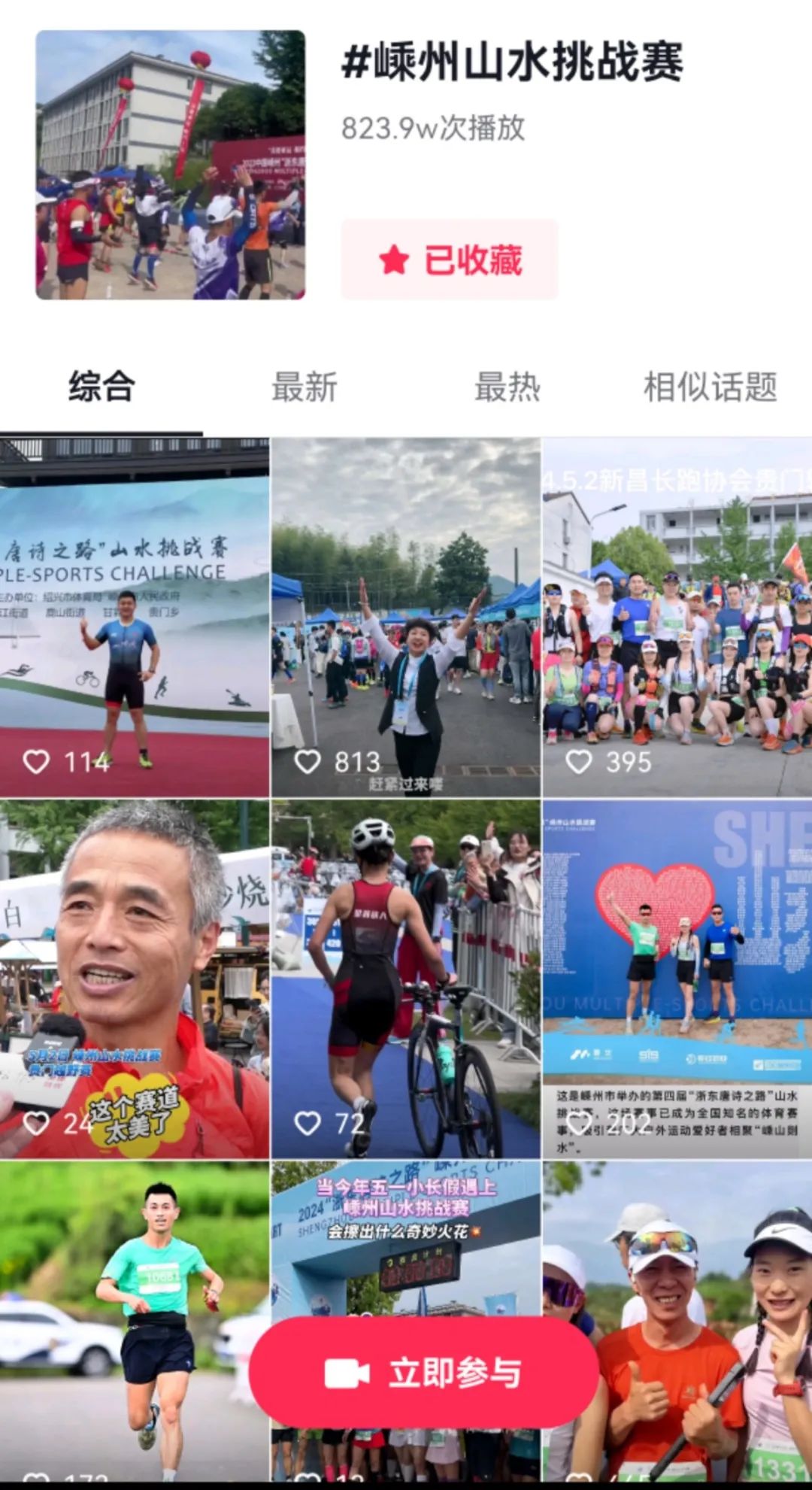This screenshot has width=812, height=1490.
Task: Open the 这个赛道太美了 interview video
Action: point(135,978)
